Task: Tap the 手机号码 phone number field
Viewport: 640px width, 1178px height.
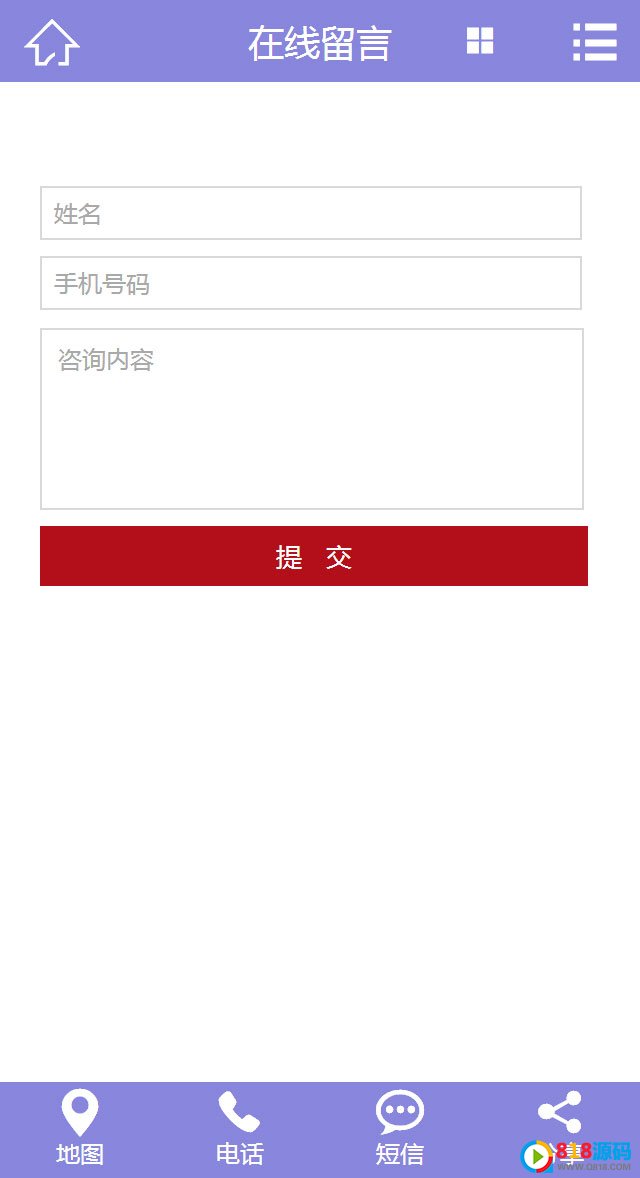Action: [311, 283]
